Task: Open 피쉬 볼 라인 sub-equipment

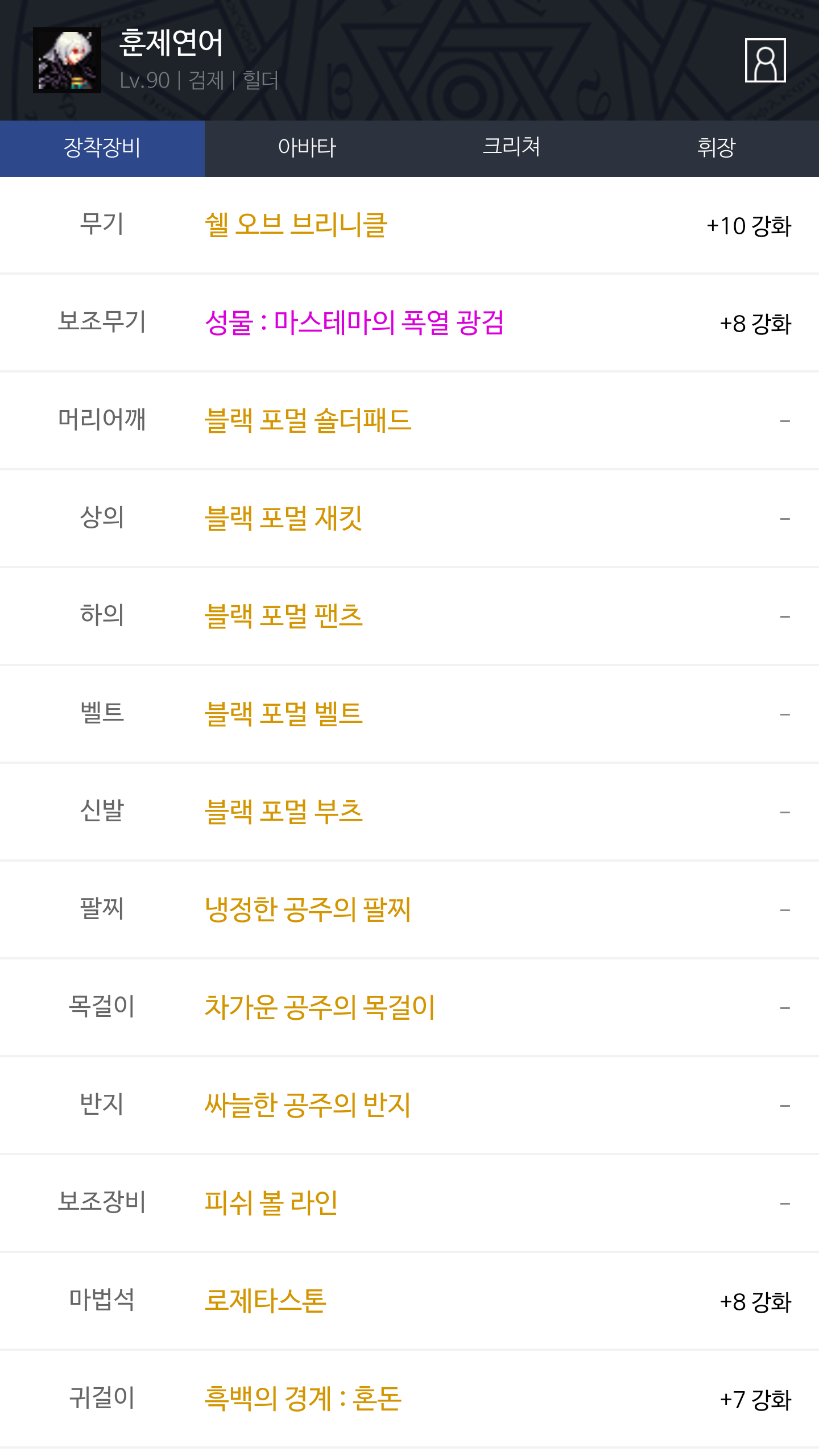Action: tap(271, 1203)
